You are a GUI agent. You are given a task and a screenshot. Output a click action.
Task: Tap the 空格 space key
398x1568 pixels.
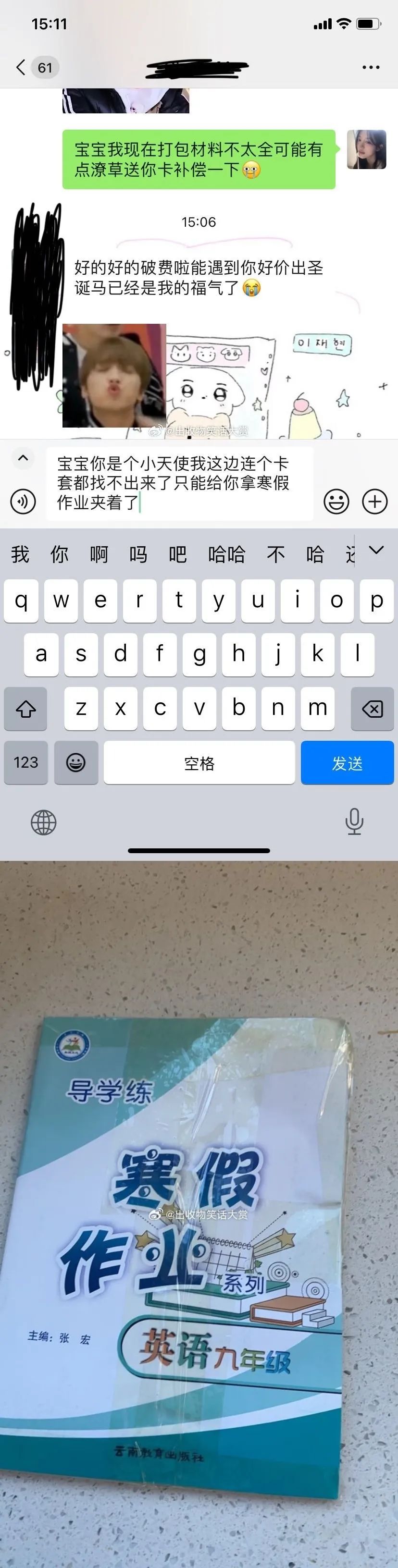click(x=199, y=763)
